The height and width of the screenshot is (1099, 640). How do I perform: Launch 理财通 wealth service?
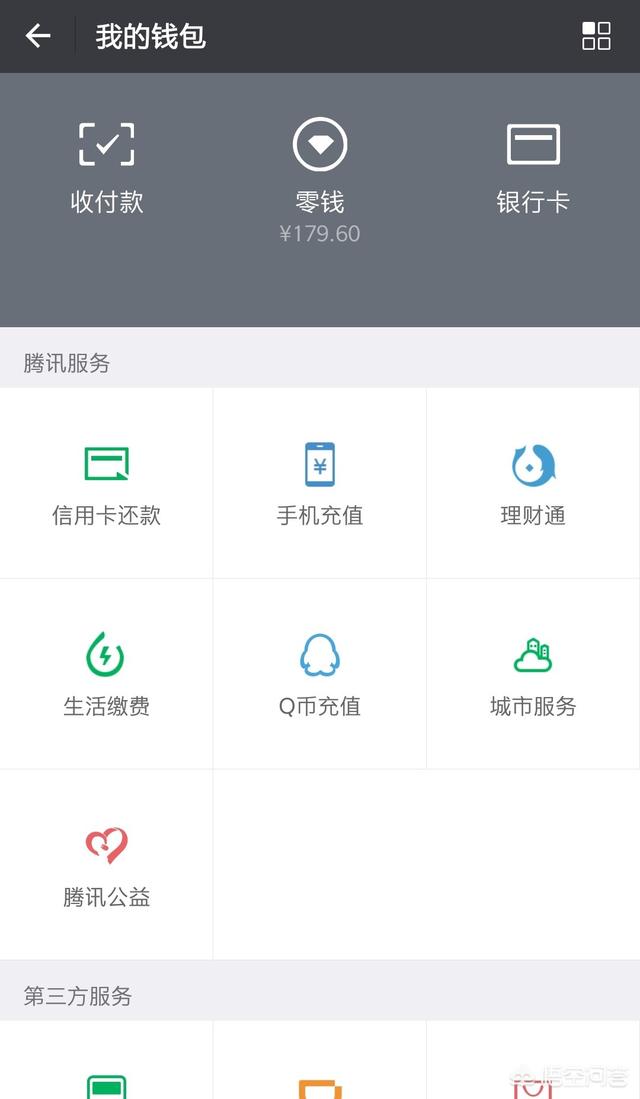point(533,483)
